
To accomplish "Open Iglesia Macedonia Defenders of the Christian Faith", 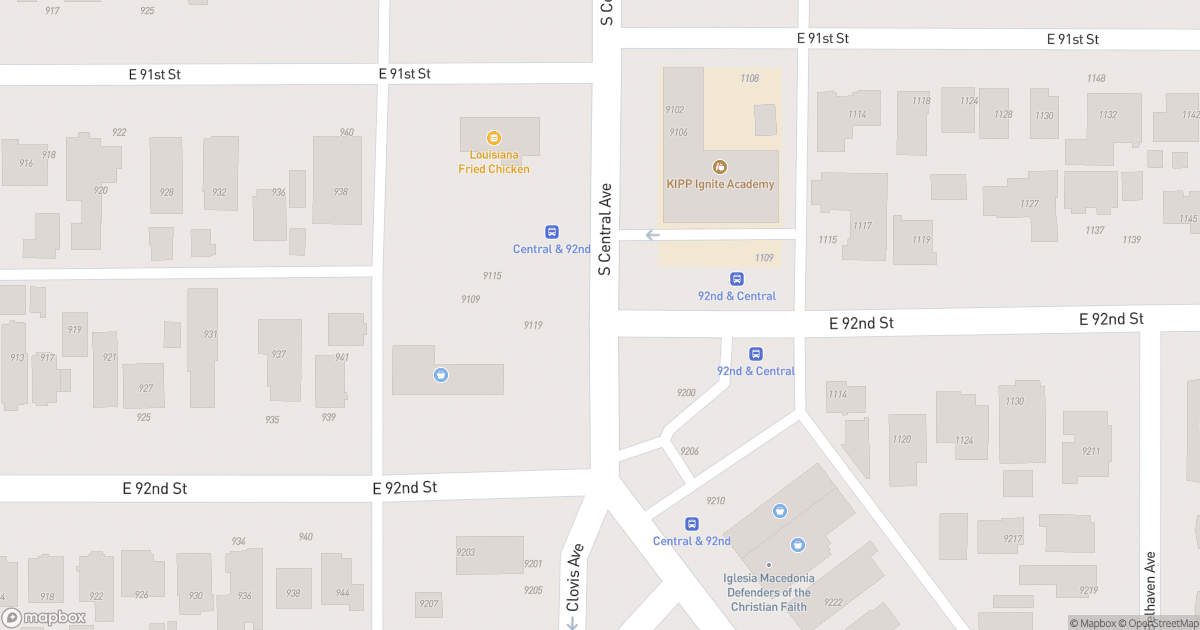I will point(769,566).
